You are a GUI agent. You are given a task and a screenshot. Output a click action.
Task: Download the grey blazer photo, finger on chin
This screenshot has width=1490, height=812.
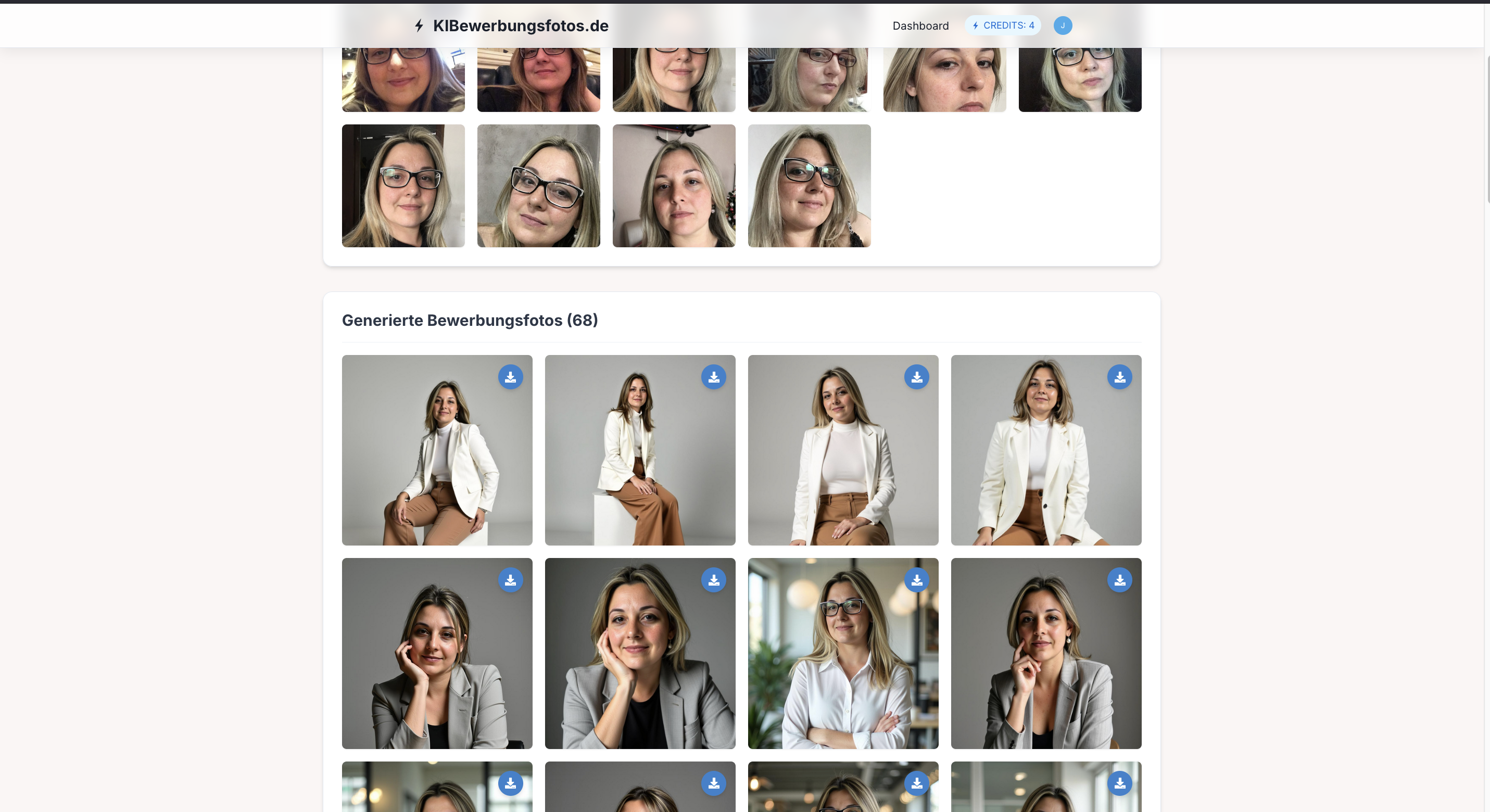1119,580
